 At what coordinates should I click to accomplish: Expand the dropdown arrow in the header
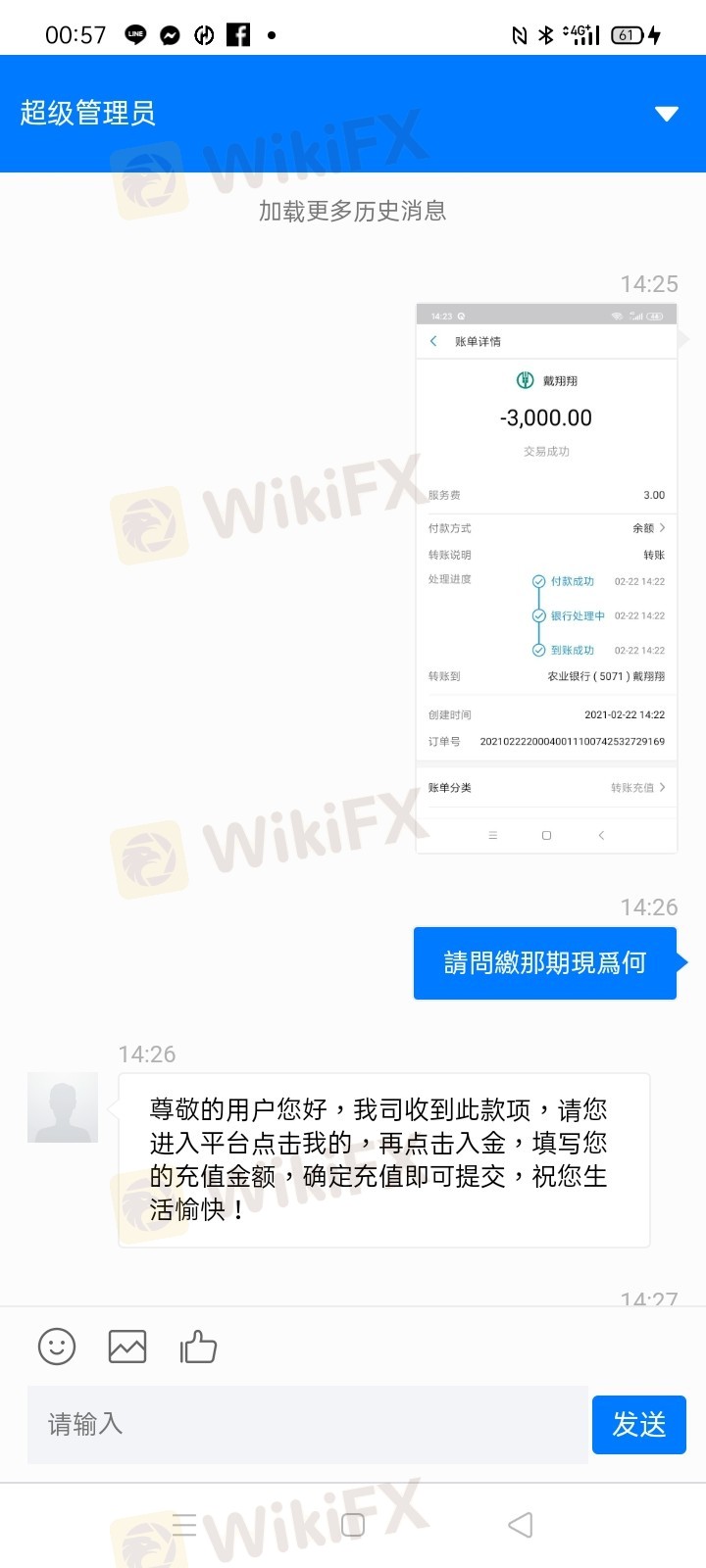pos(667,114)
